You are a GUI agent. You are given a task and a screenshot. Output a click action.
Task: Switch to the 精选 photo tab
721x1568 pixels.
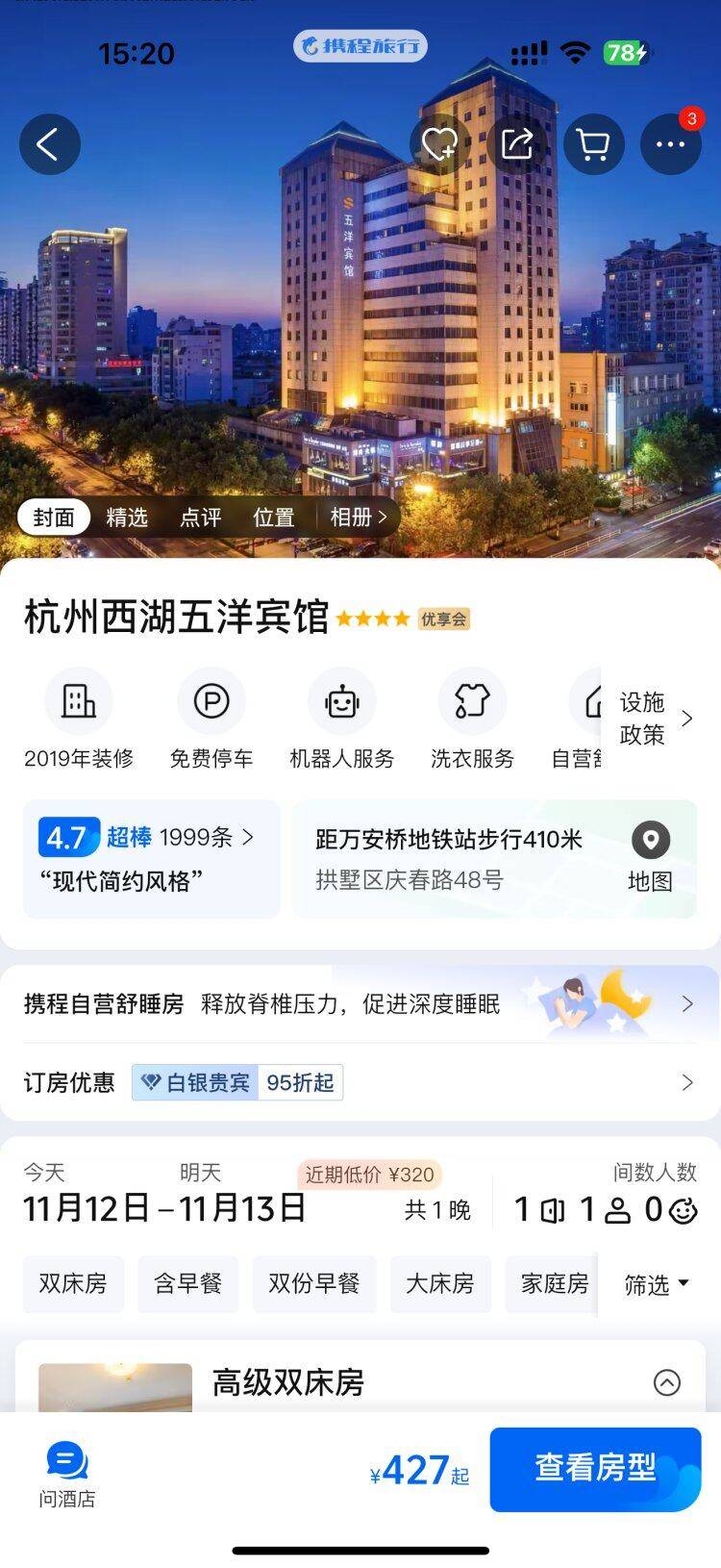127,518
